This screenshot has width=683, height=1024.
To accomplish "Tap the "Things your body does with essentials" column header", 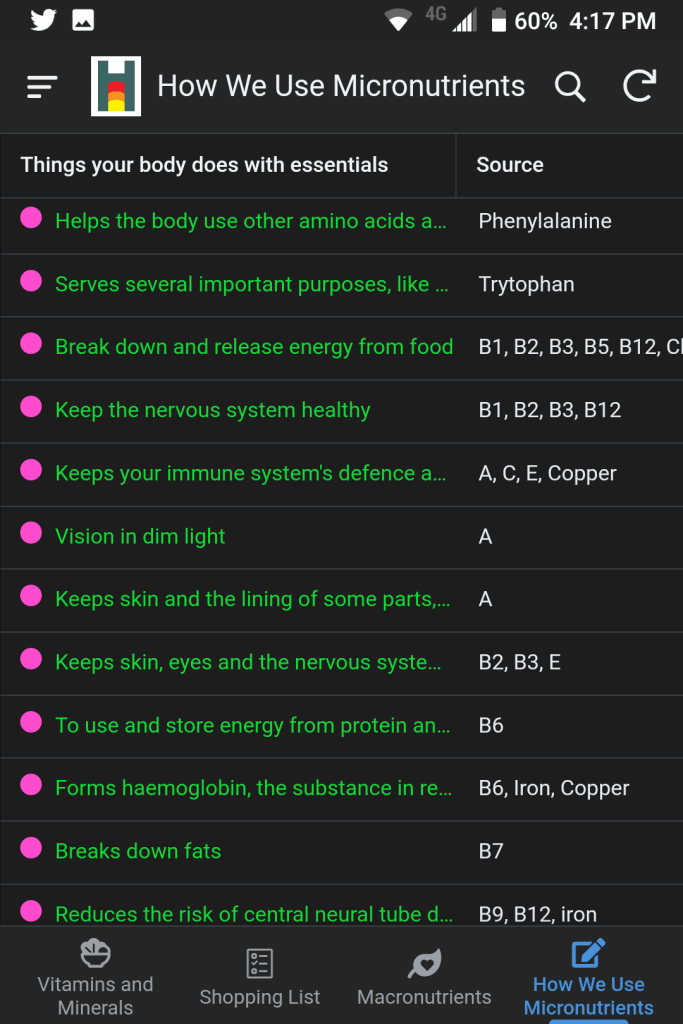I will pyautogui.click(x=204, y=165).
